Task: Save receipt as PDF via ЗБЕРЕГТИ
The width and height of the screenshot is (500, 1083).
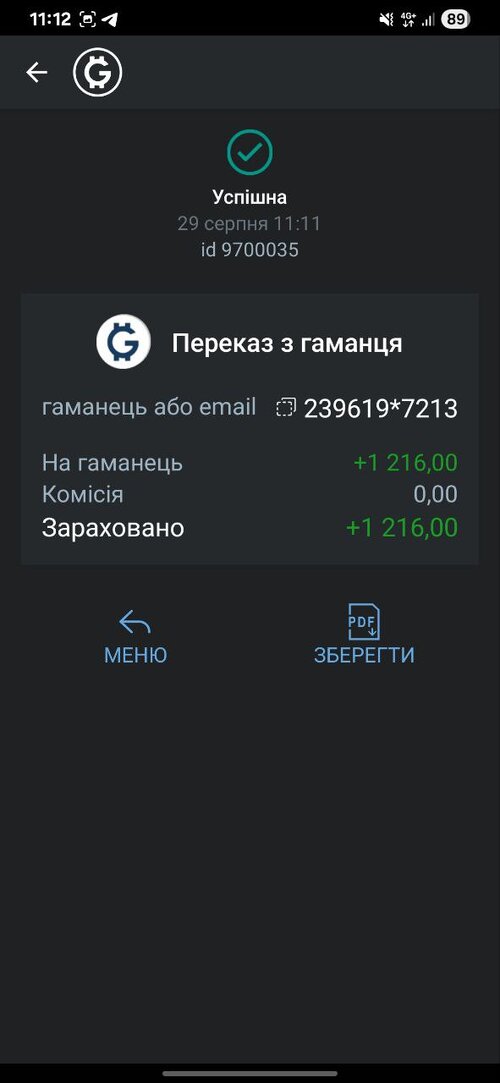Action: pos(364,634)
